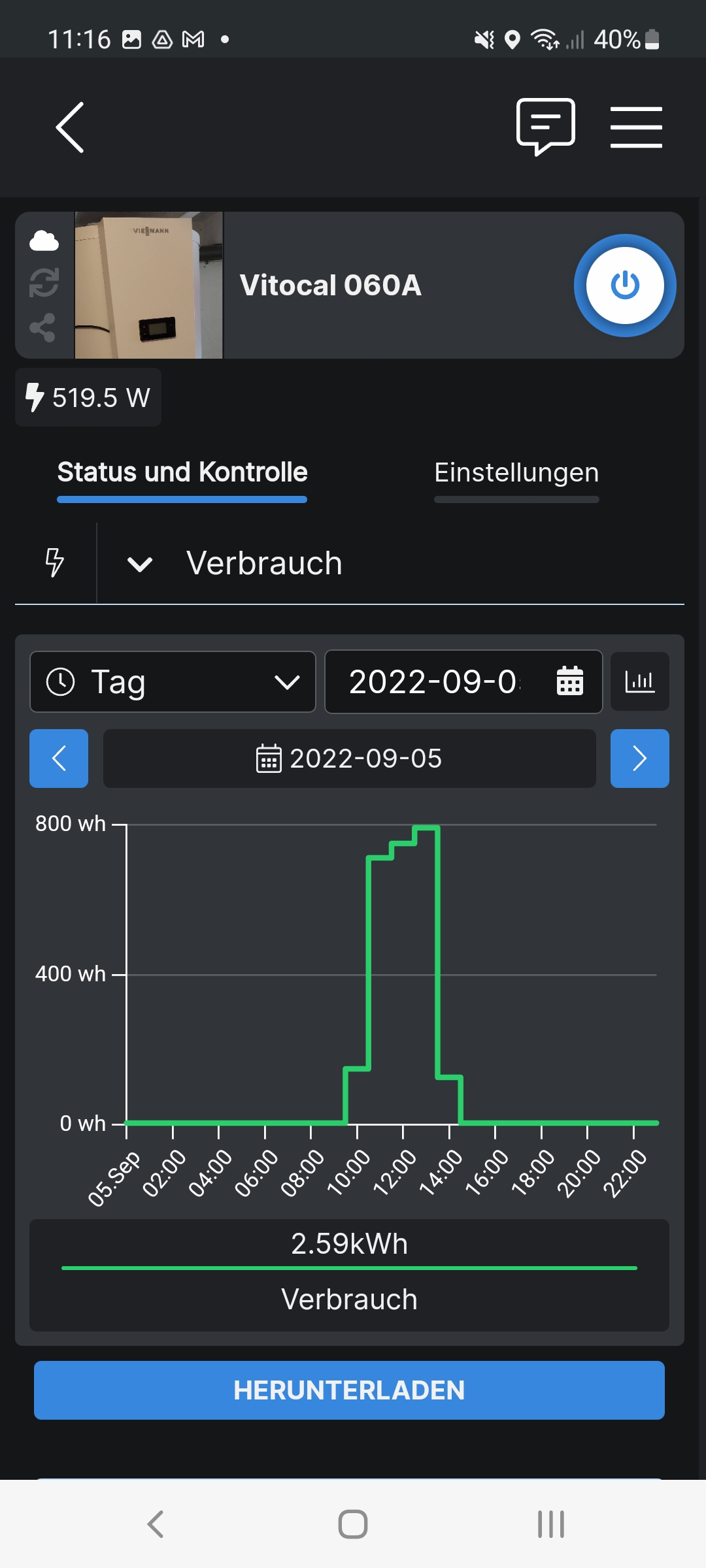This screenshot has height=1568, width=706.
Task: Tap the system home button
Action: (353, 1524)
